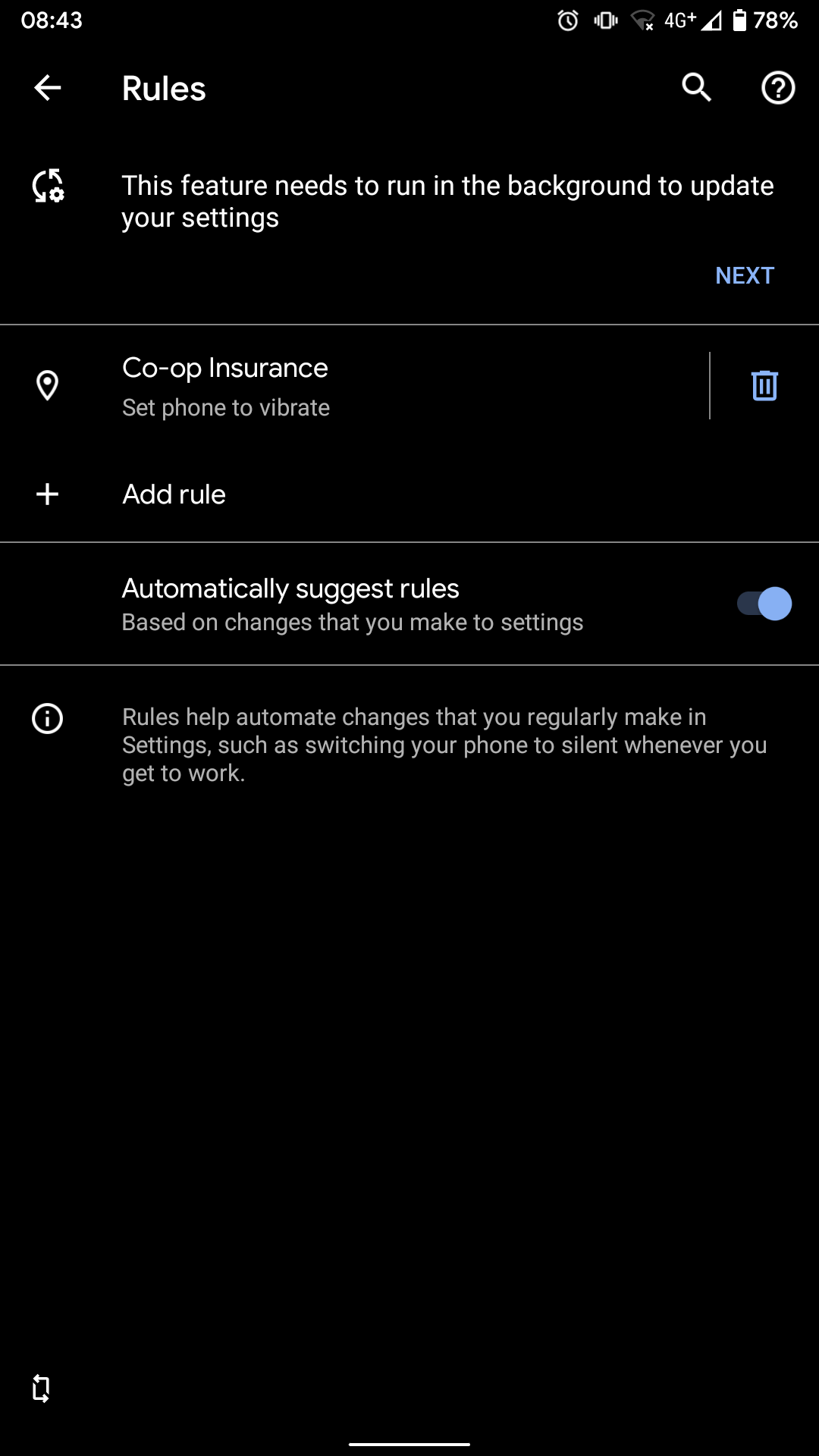Select Add rule to create a new rule
The image size is (819, 1456).
pos(173,494)
